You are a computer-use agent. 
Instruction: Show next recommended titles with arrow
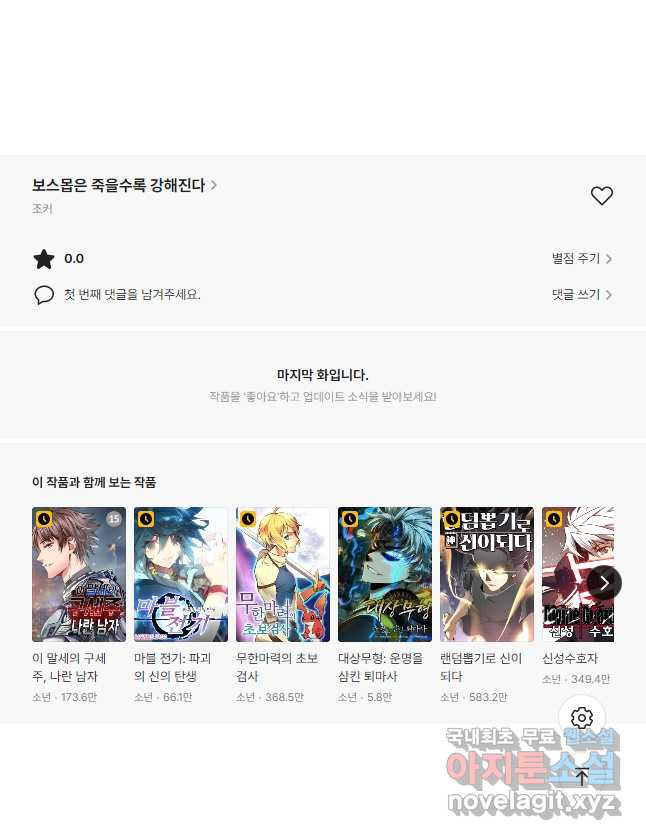pyautogui.click(x=604, y=582)
